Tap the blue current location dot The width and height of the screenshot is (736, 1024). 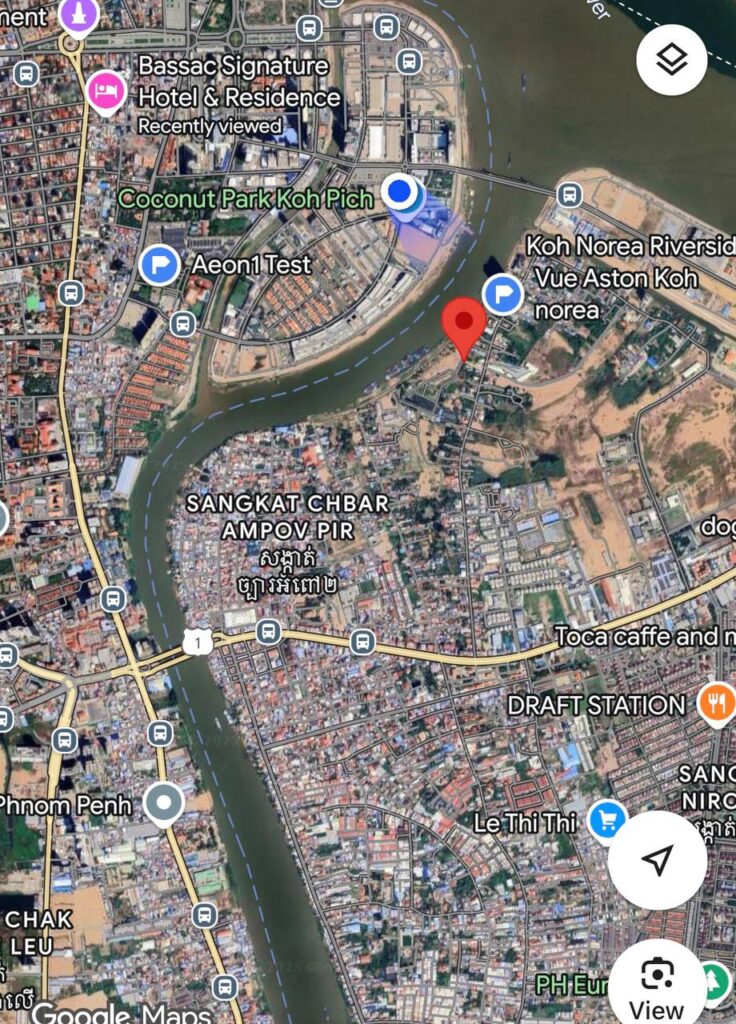pos(401,192)
